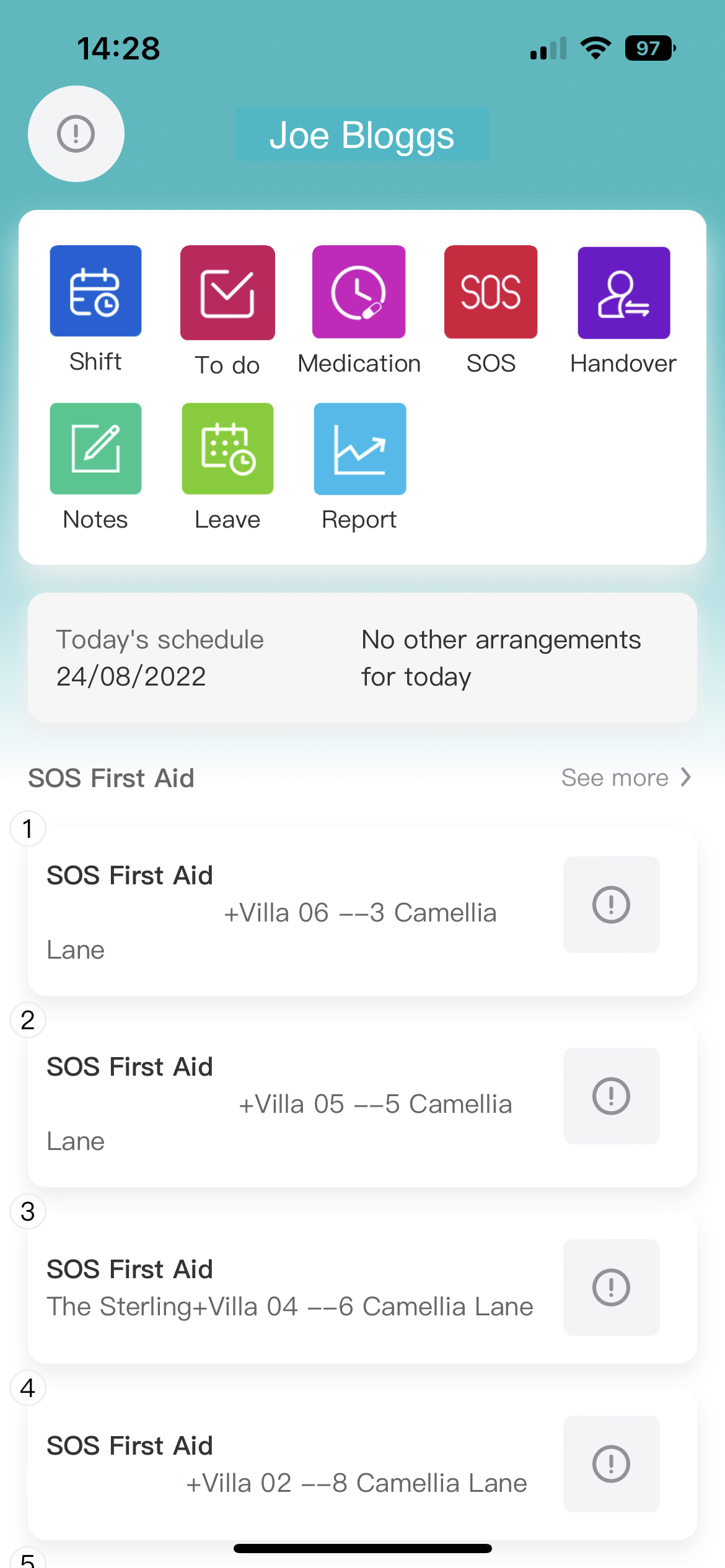Open SOS alert for The Sterling Villa 04
Image resolution: width=725 pixels, height=1568 pixels.
coord(362,1287)
